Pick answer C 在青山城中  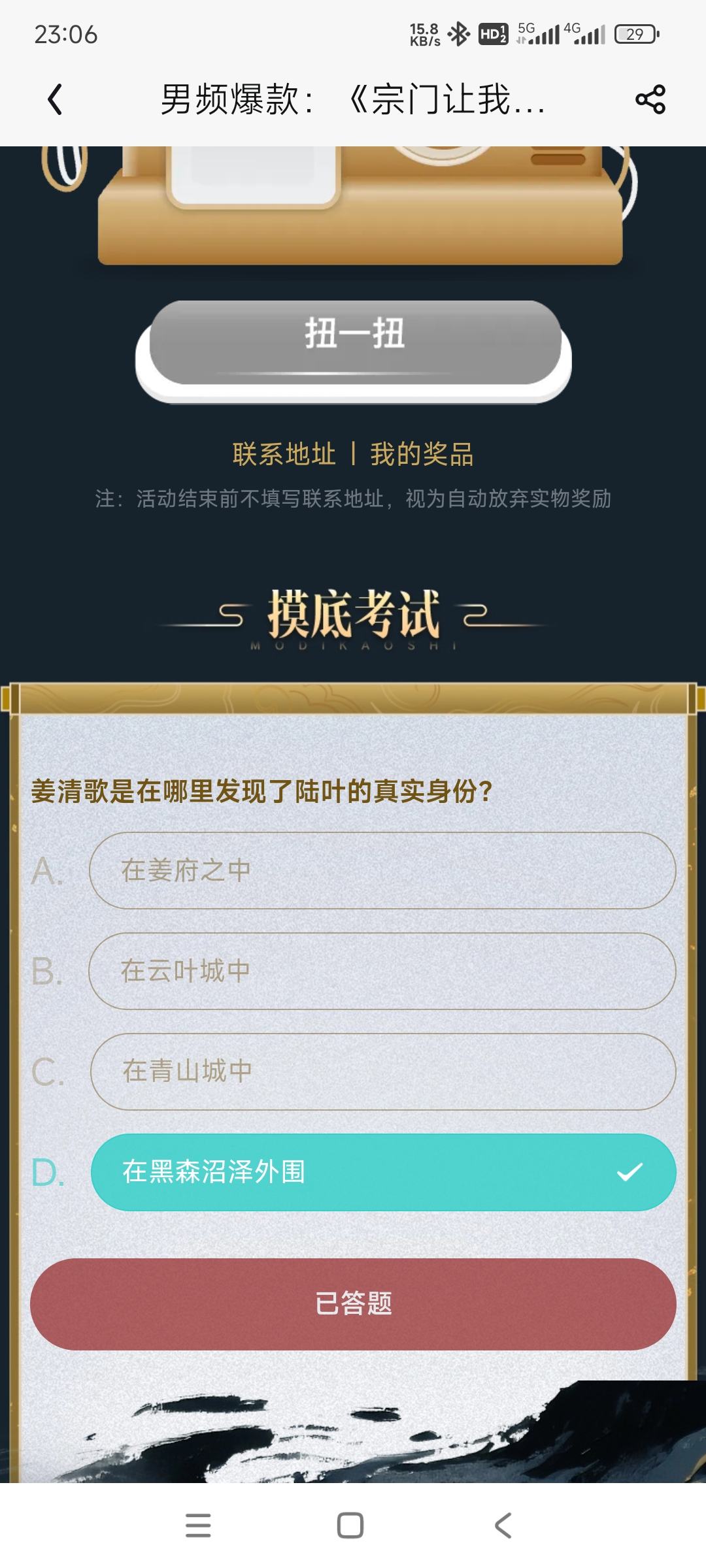[382, 1071]
